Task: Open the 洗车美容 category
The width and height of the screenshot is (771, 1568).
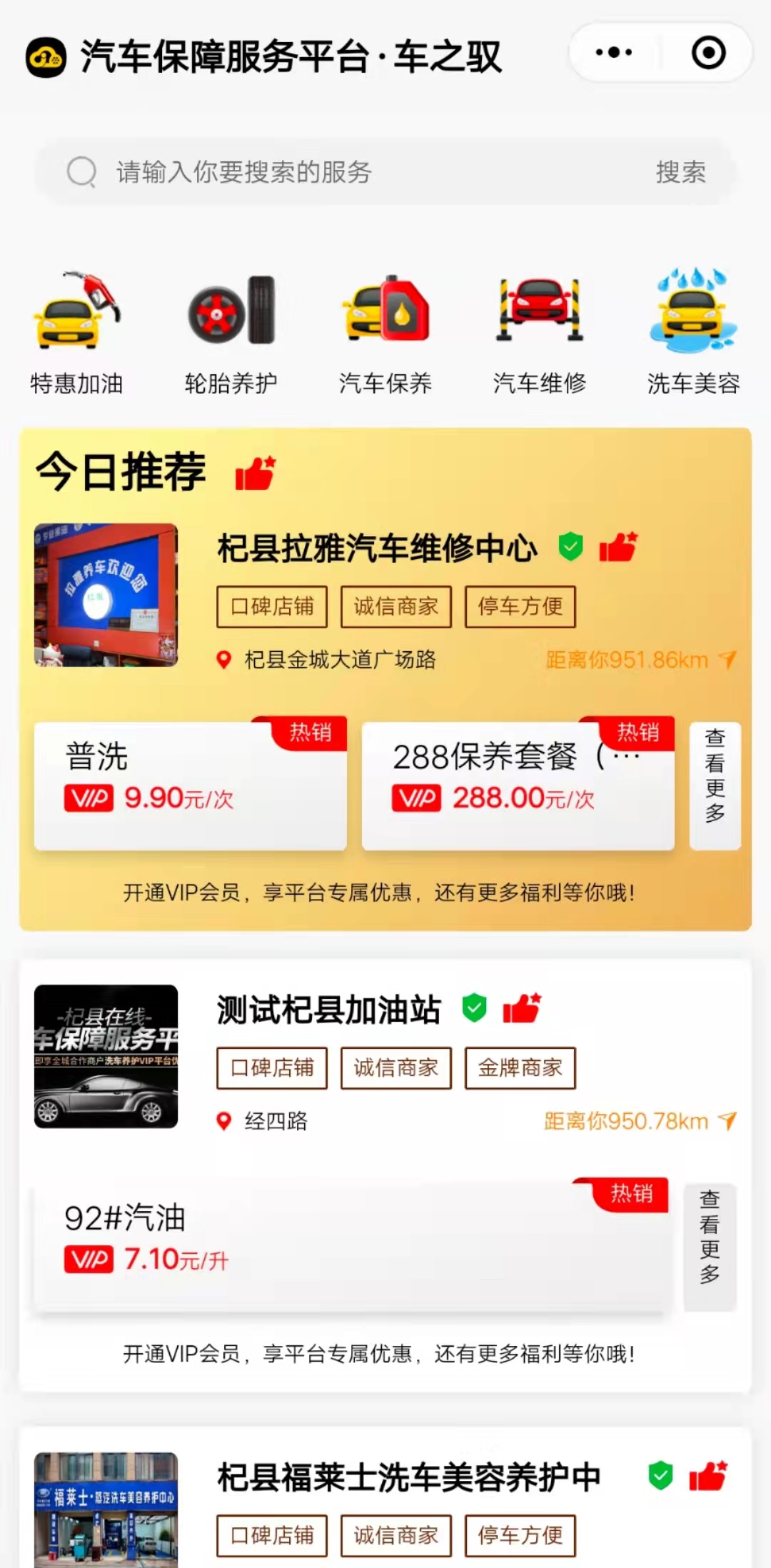Action: [x=692, y=333]
